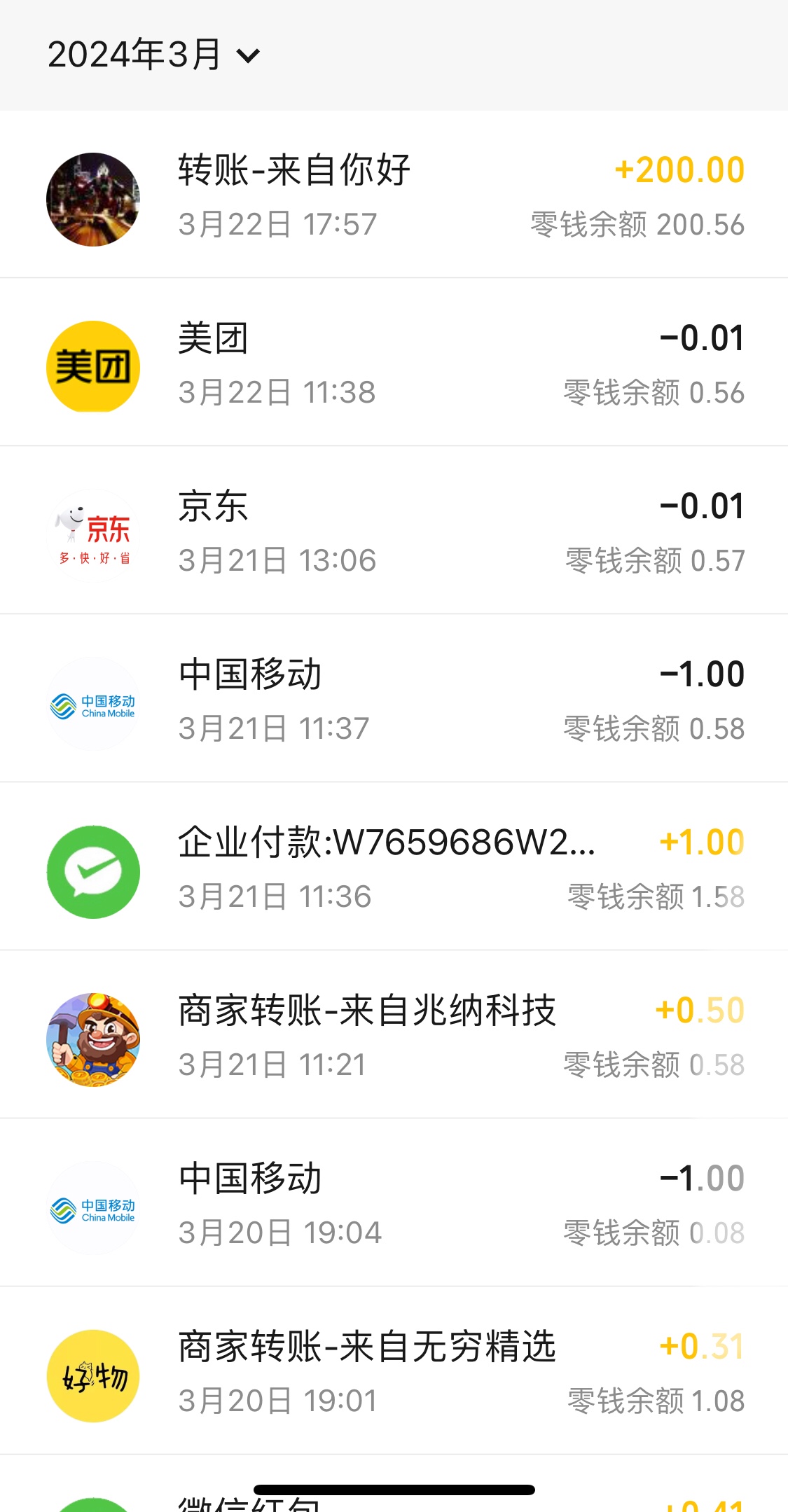The height and width of the screenshot is (1512, 788).
Task: Open the 转账-来自你好 +200.00 transaction
Action: (x=394, y=196)
